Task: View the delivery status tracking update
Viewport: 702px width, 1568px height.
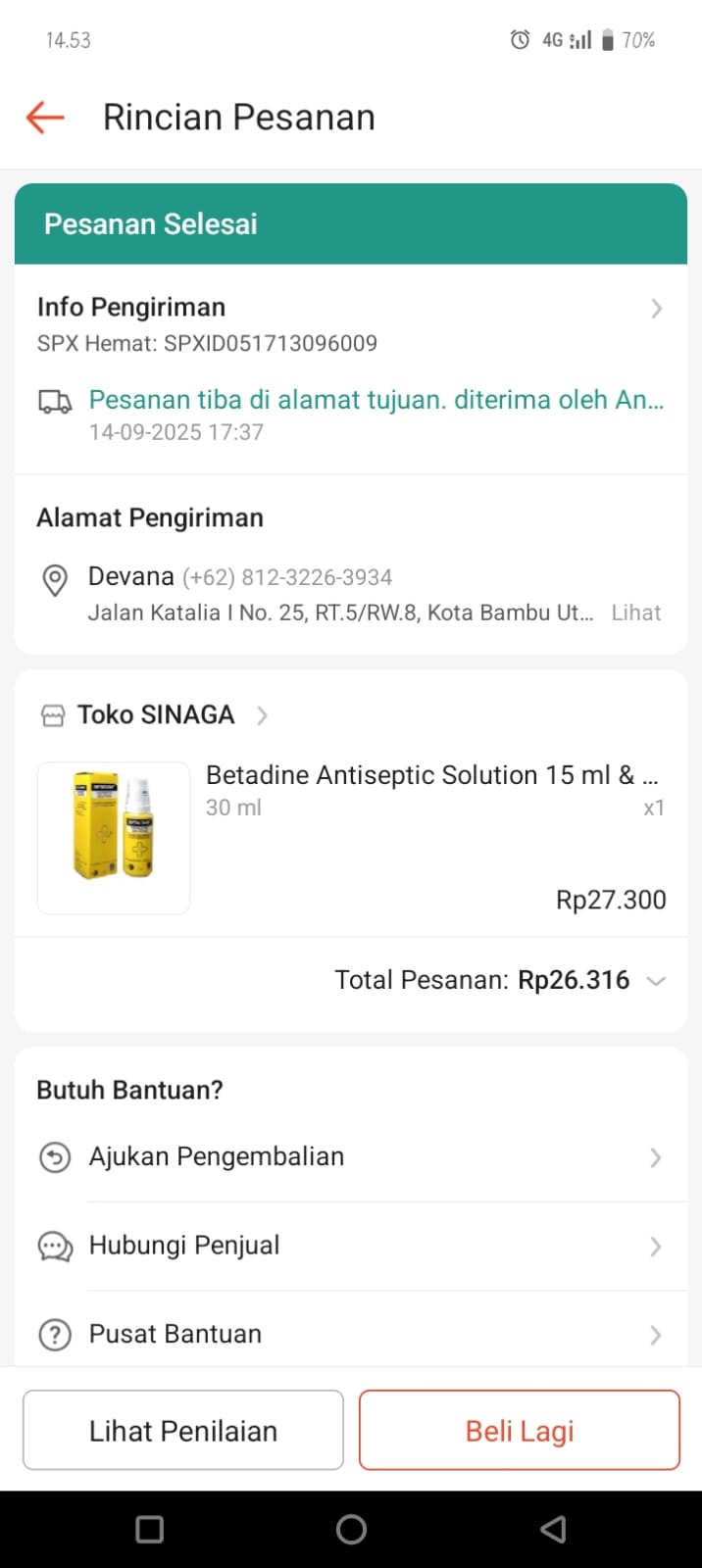Action: tap(376, 401)
